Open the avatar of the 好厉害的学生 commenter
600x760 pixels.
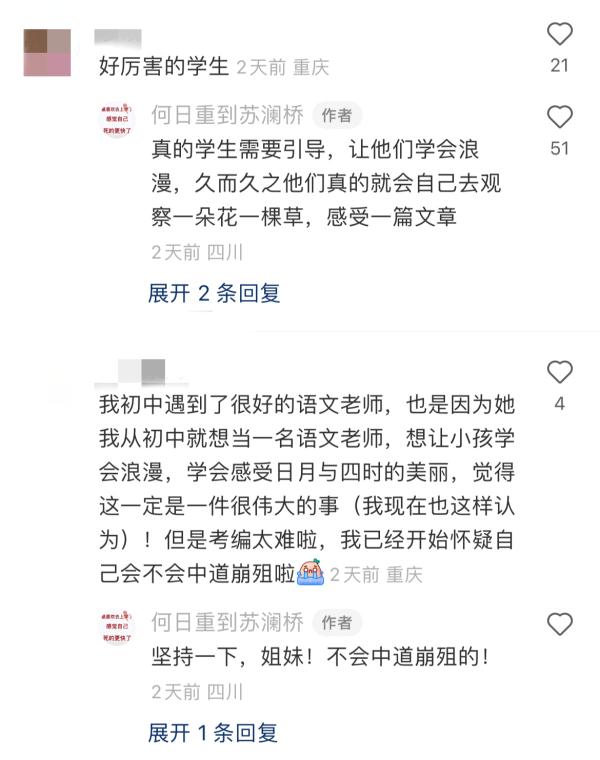47,52
